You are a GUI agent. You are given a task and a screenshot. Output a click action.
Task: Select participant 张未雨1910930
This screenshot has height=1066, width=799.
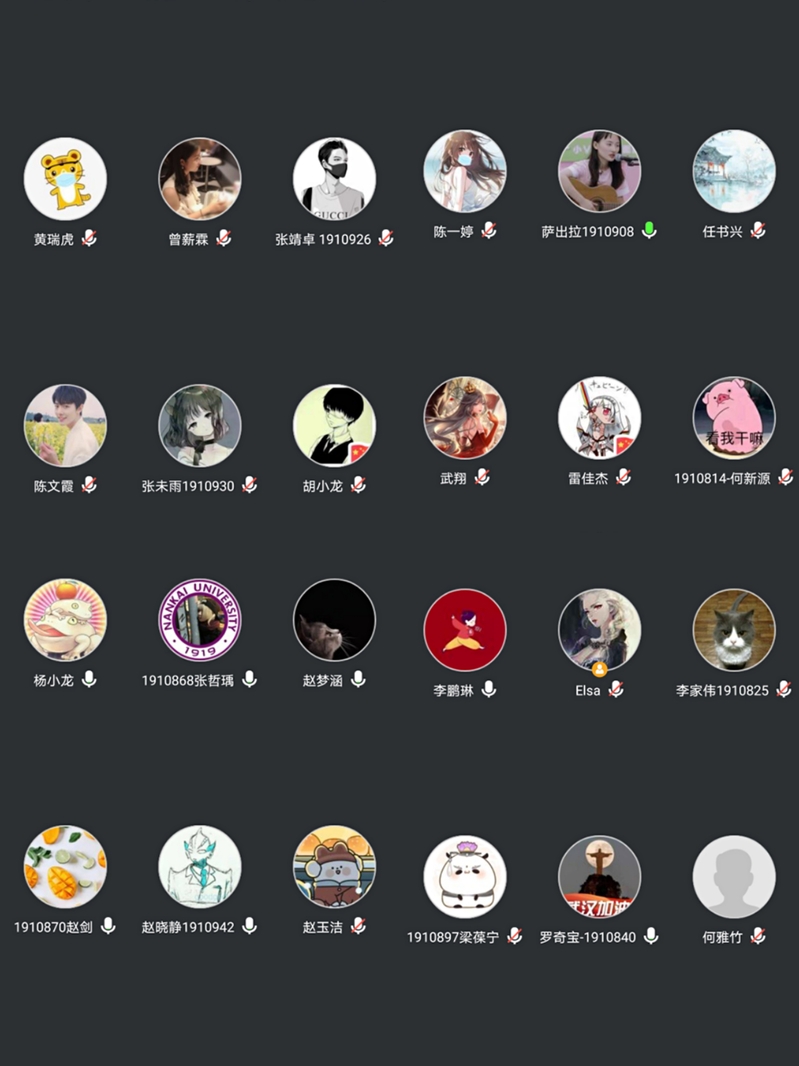tap(200, 426)
